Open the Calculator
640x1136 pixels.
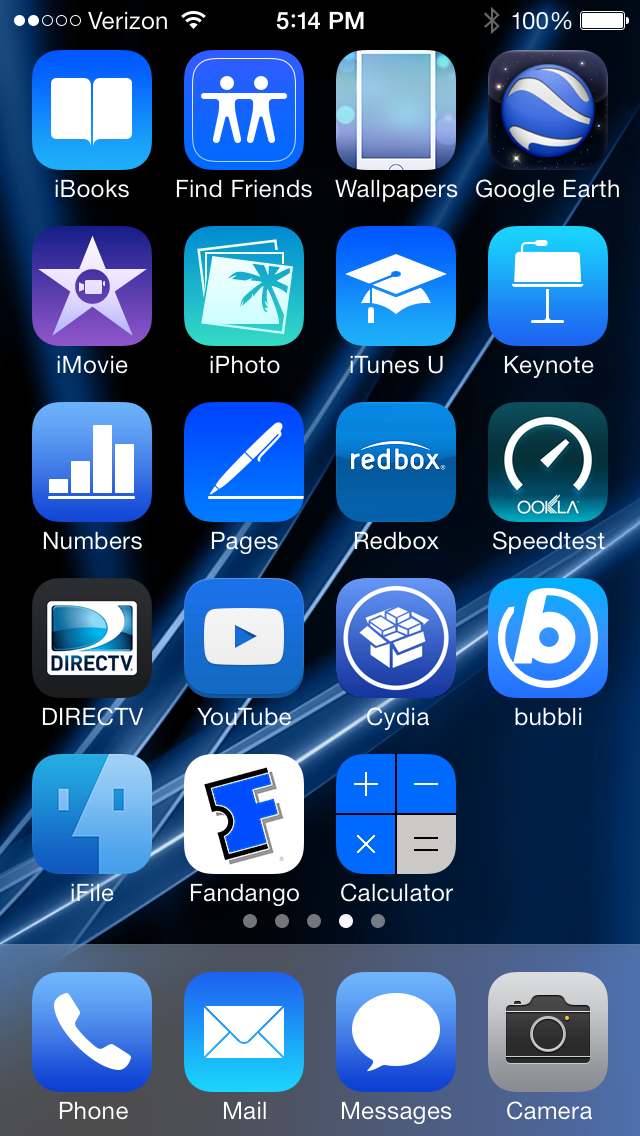[396, 814]
